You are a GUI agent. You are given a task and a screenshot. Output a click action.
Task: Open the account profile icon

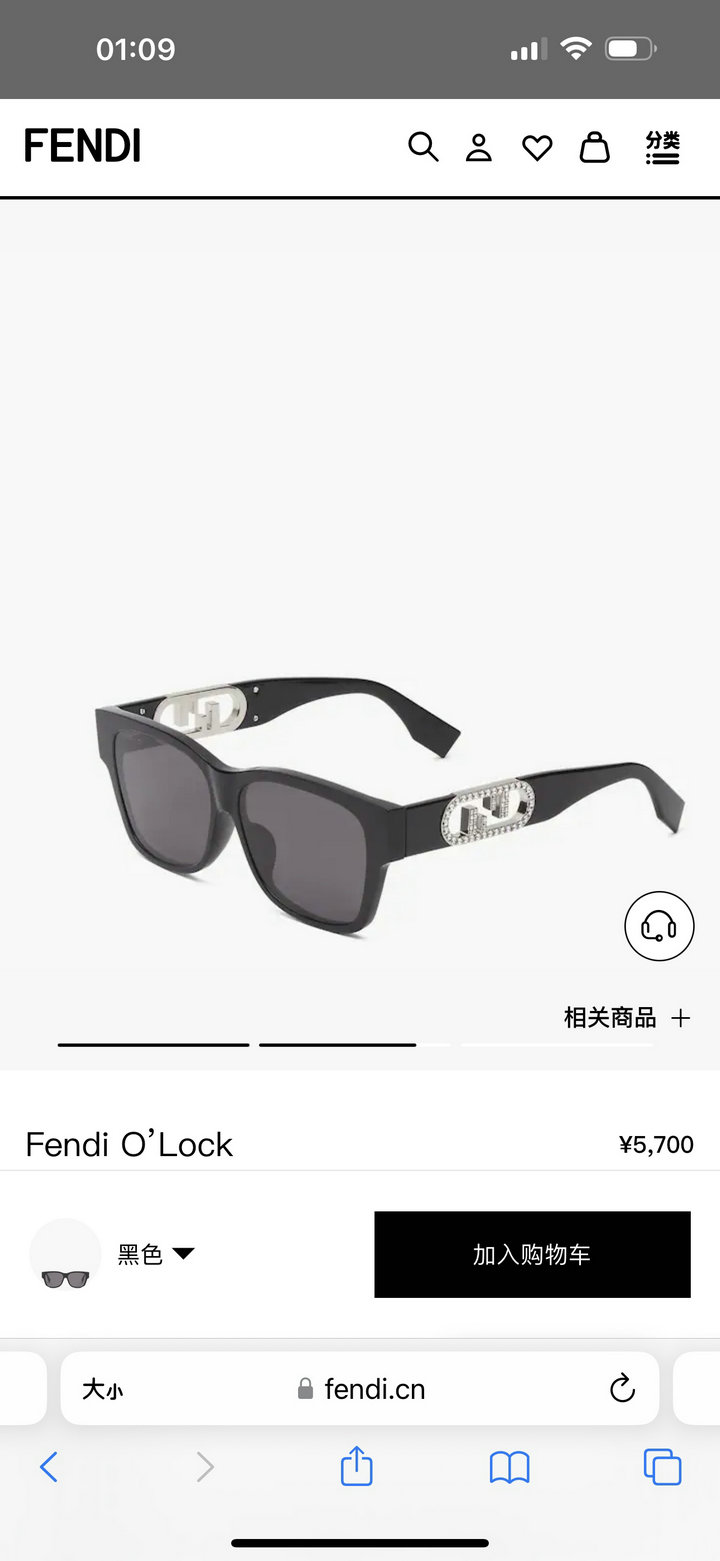coord(479,147)
